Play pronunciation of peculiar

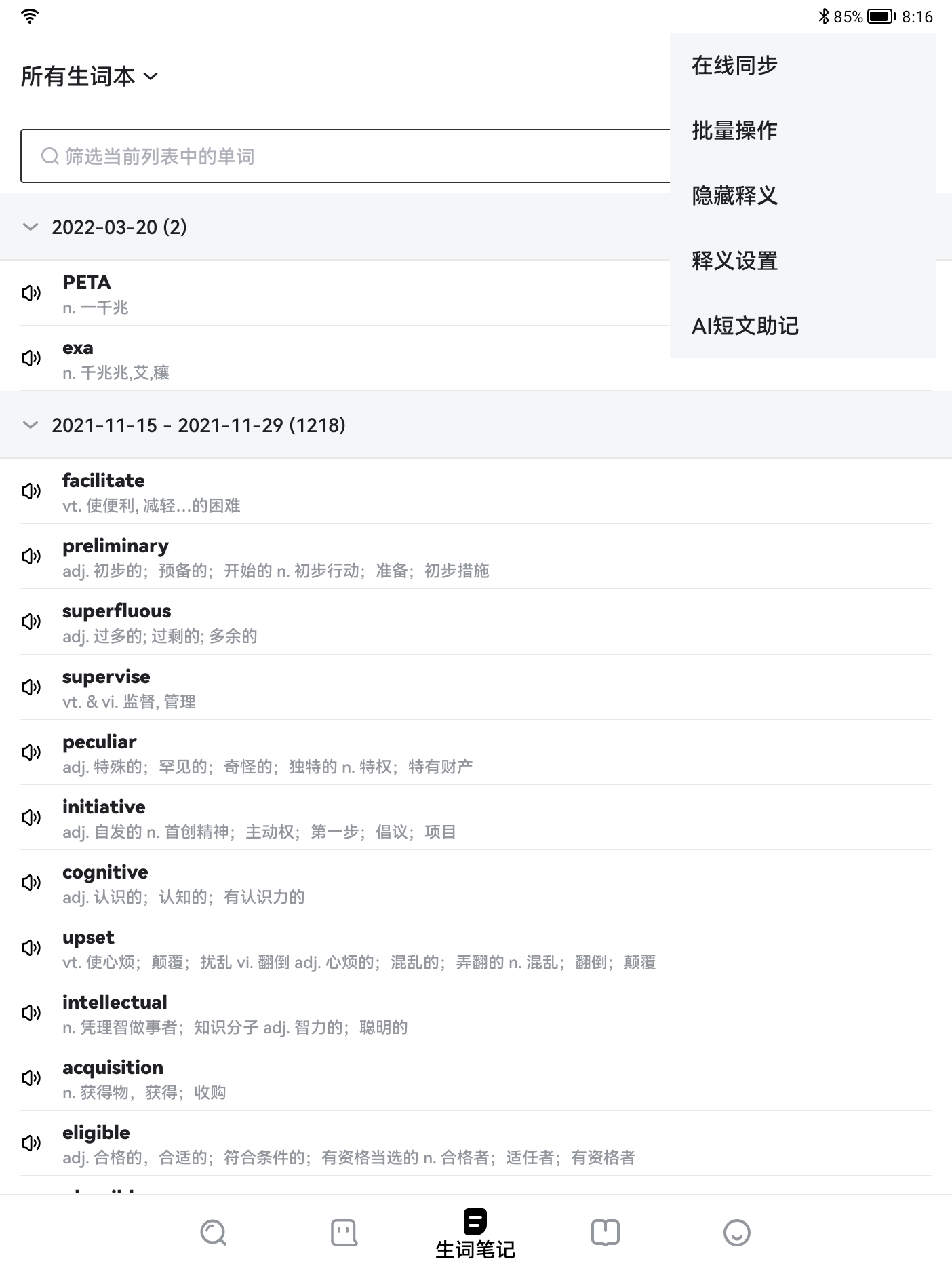tap(31, 752)
